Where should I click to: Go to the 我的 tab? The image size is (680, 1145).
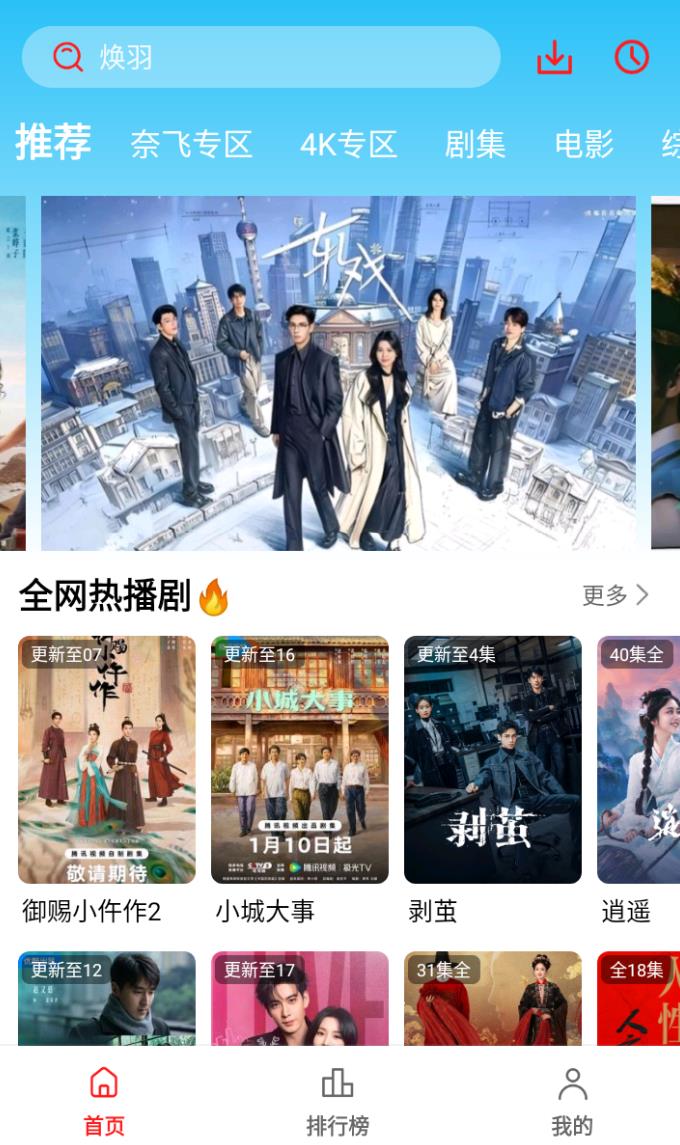pyautogui.click(x=572, y=1100)
